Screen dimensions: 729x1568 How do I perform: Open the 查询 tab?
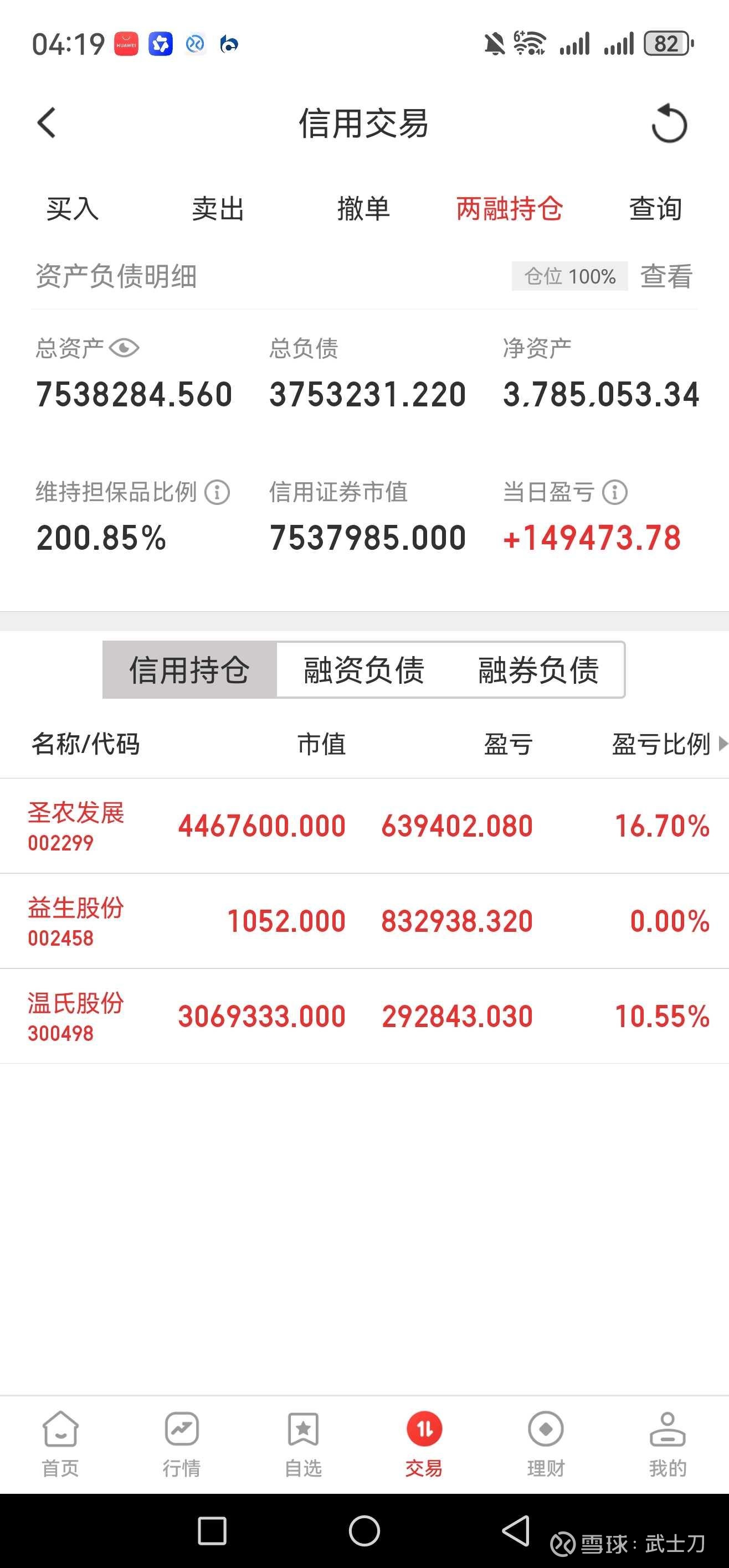pos(655,209)
